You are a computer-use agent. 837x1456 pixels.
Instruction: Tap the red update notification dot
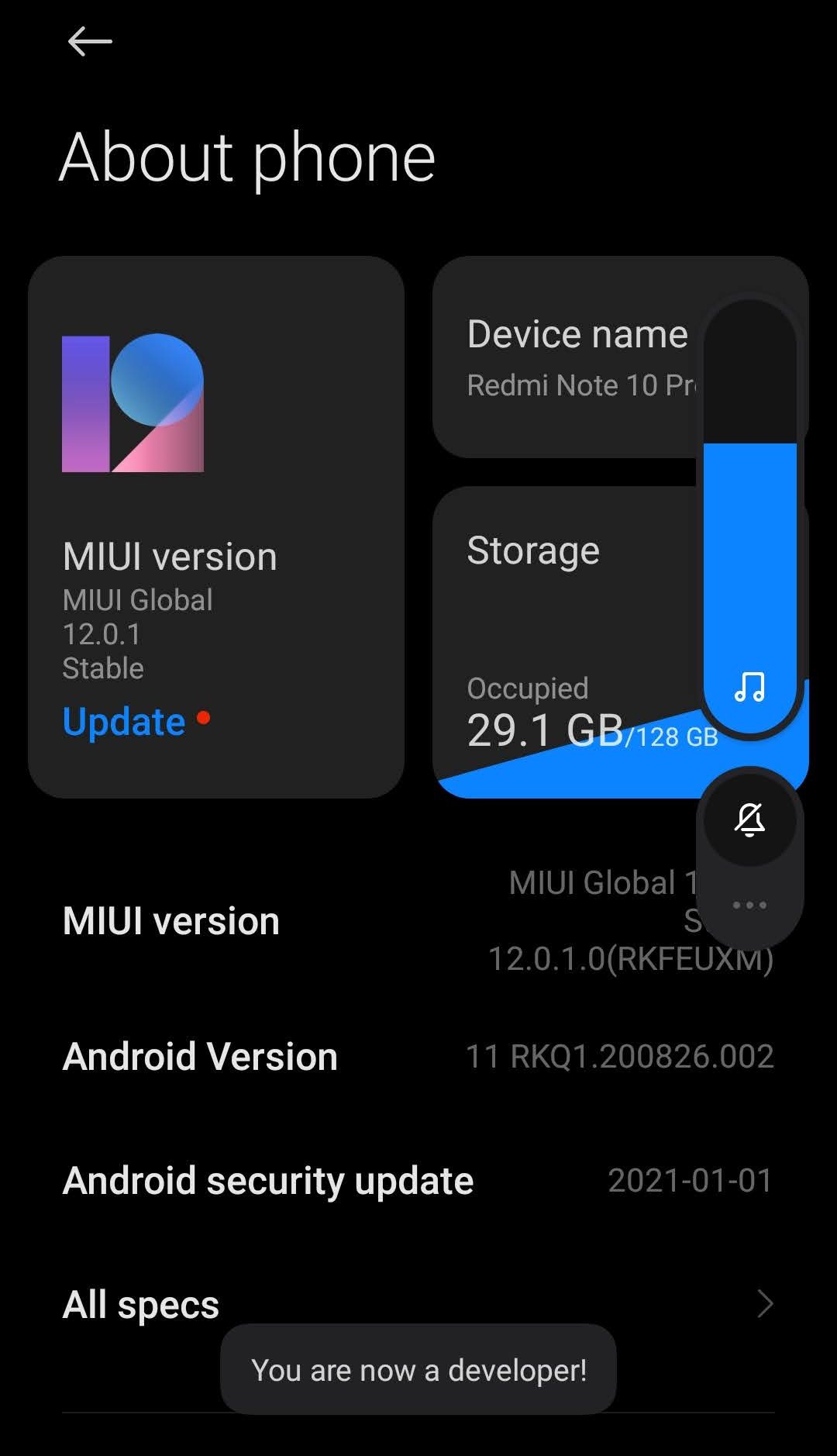205,719
